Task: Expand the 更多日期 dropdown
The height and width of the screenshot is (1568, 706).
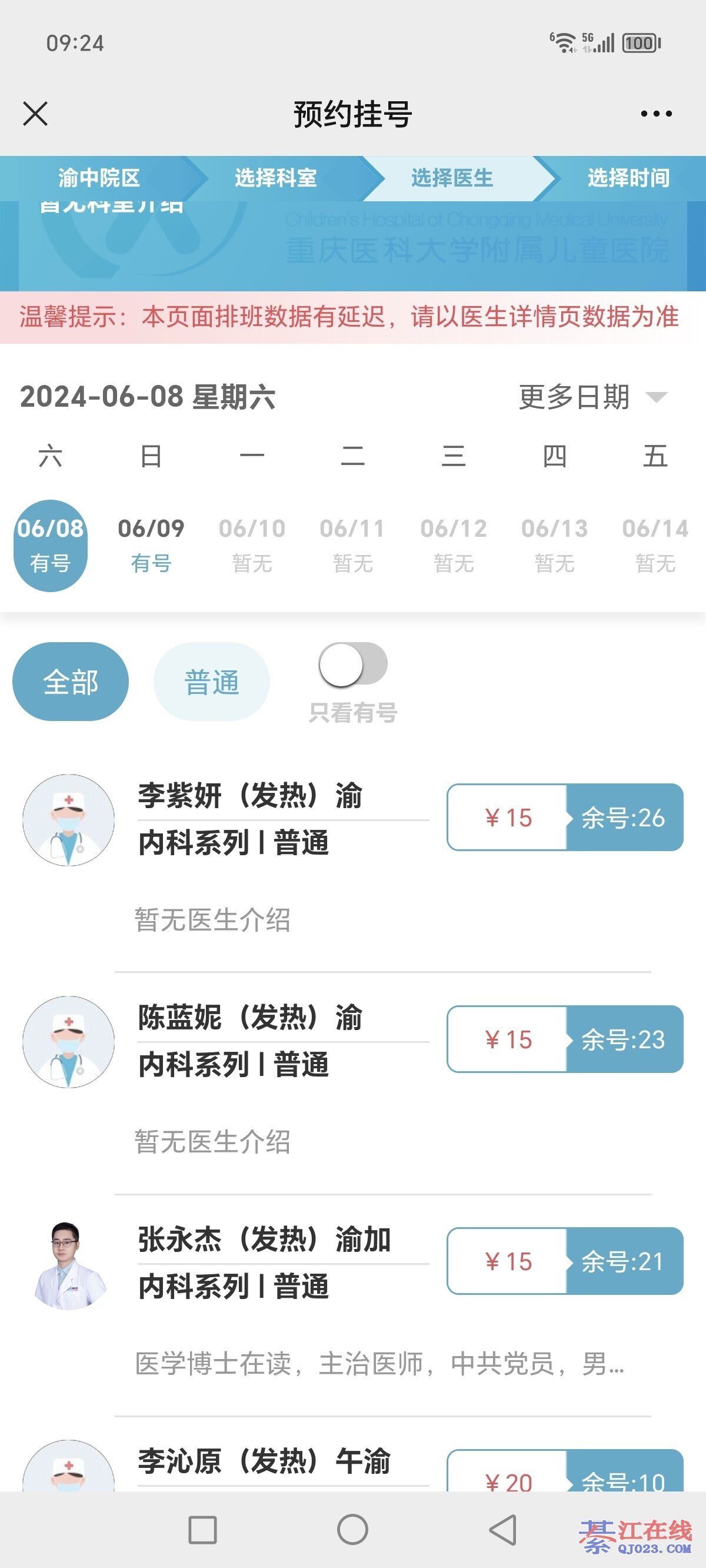Action: tap(592, 397)
